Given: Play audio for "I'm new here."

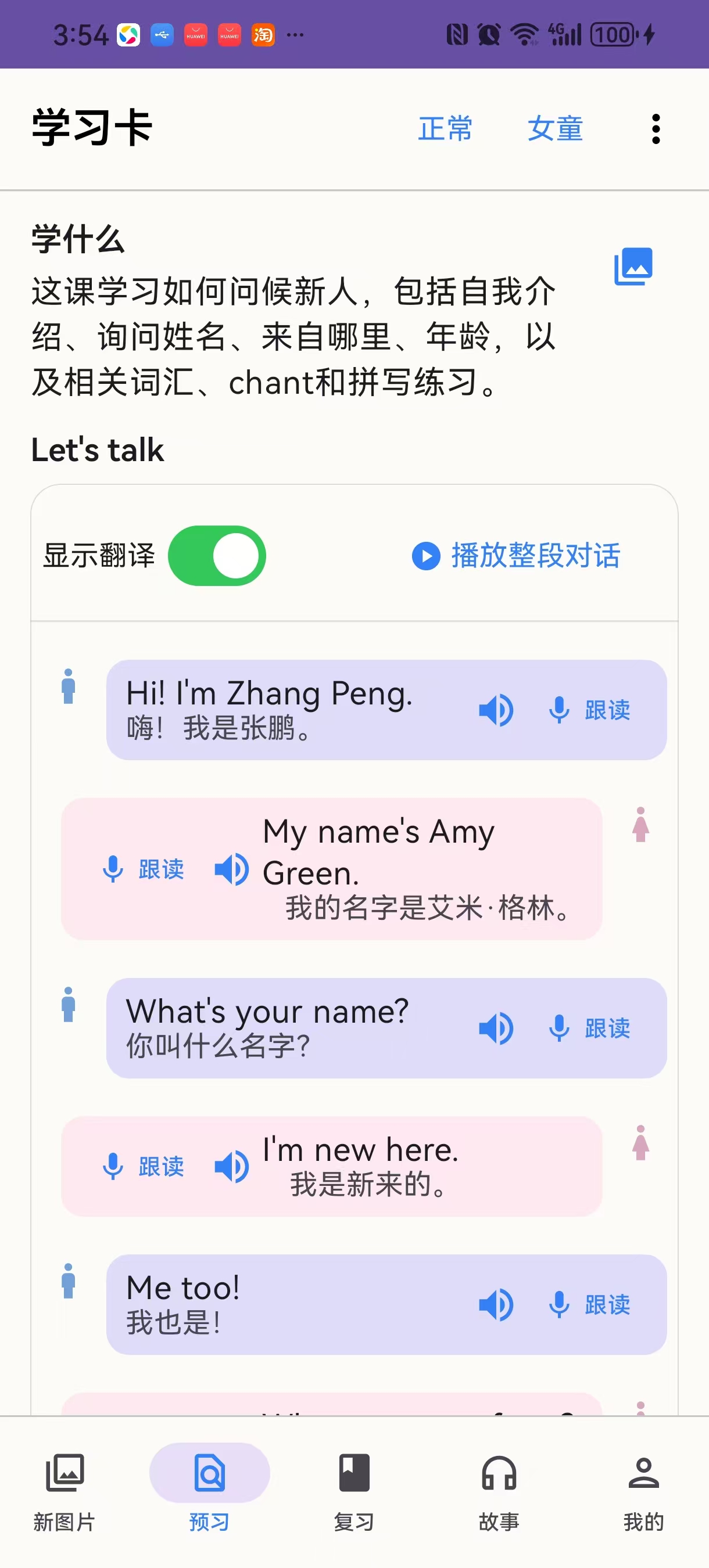Looking at the screenshot, I should click(231, 1166).
